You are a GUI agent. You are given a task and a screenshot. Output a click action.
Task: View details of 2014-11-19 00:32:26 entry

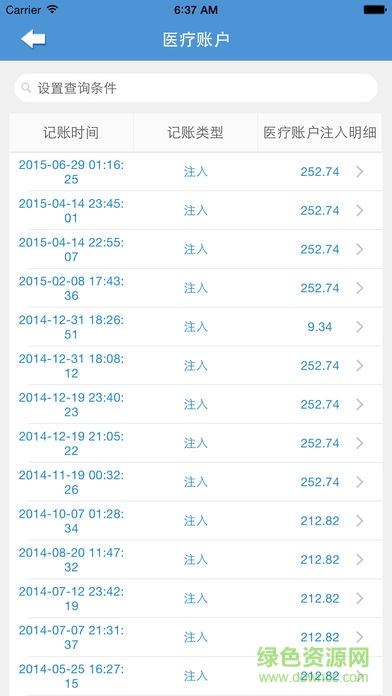(x=196, y=482)
